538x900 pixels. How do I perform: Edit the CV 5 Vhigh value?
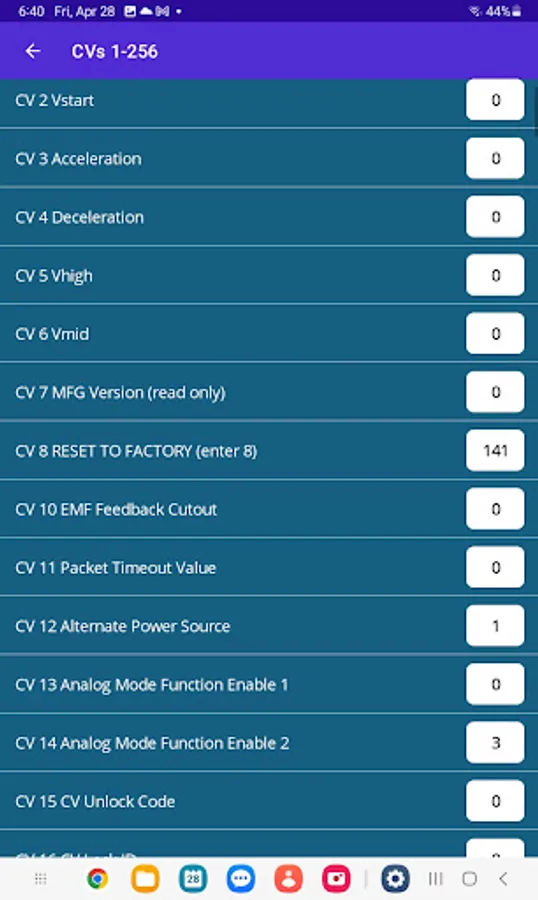(x=495, y=276)
